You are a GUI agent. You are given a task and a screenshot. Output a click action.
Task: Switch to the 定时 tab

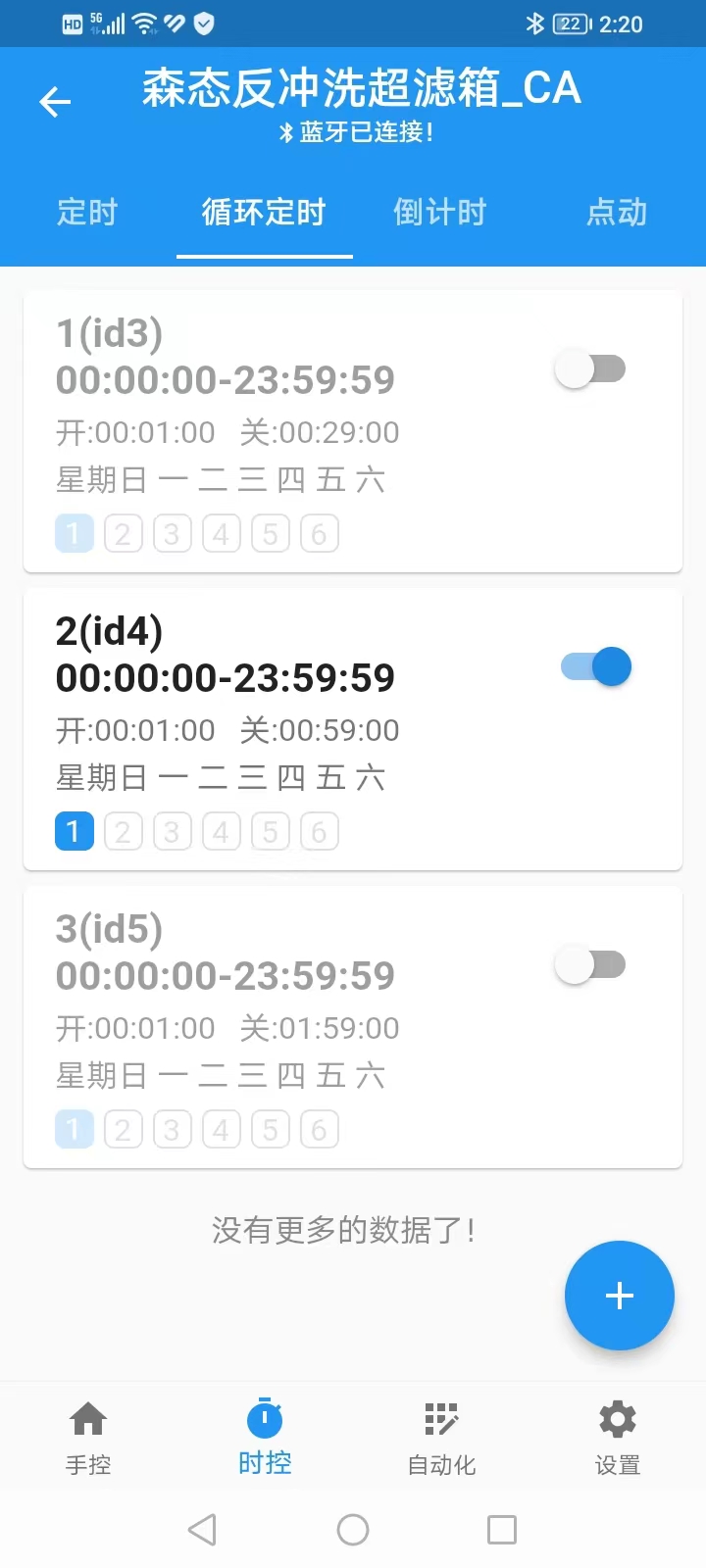click(x=86, y=213)
